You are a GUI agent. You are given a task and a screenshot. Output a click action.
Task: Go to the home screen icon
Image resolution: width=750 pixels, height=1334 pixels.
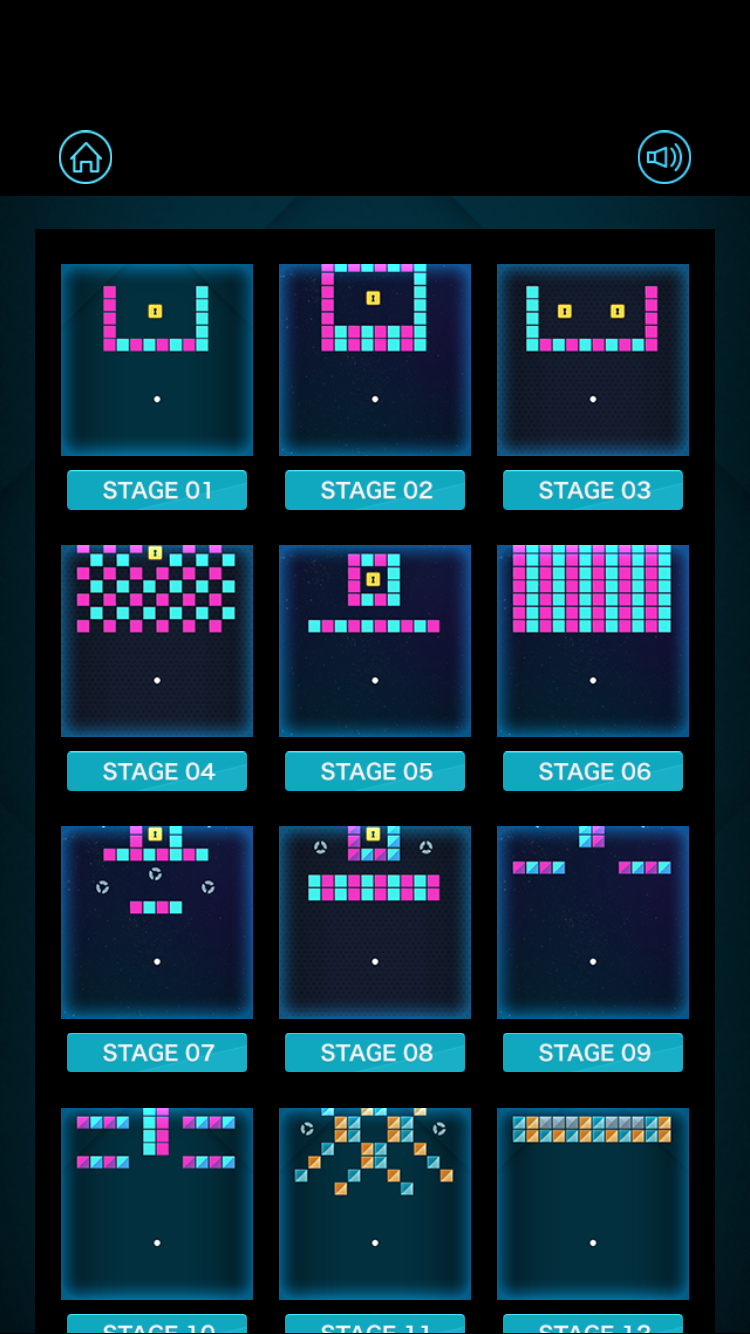pos(85,157)
